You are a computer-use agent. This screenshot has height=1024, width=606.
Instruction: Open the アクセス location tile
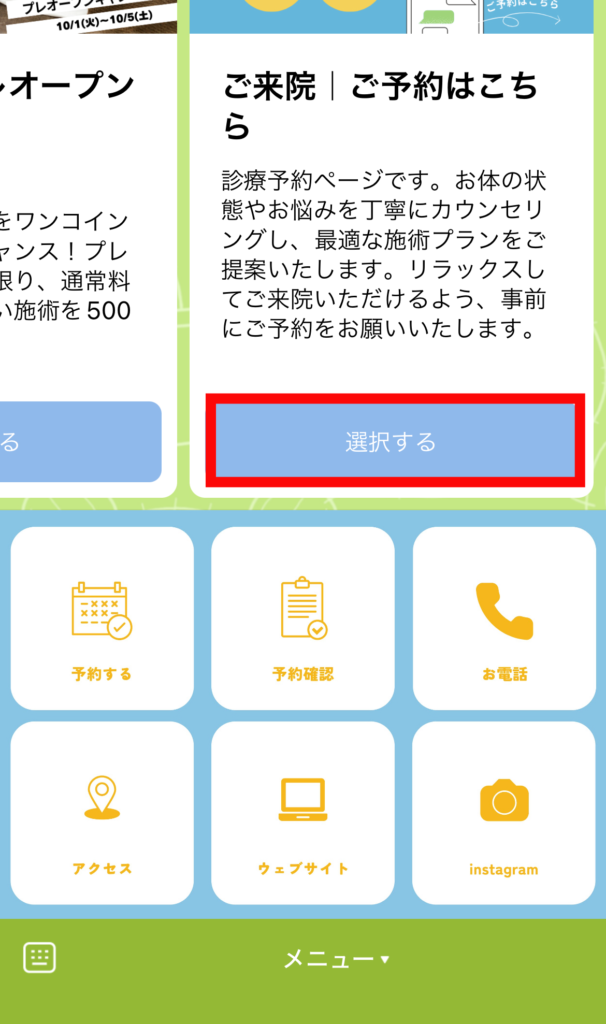tap(102, 812)
